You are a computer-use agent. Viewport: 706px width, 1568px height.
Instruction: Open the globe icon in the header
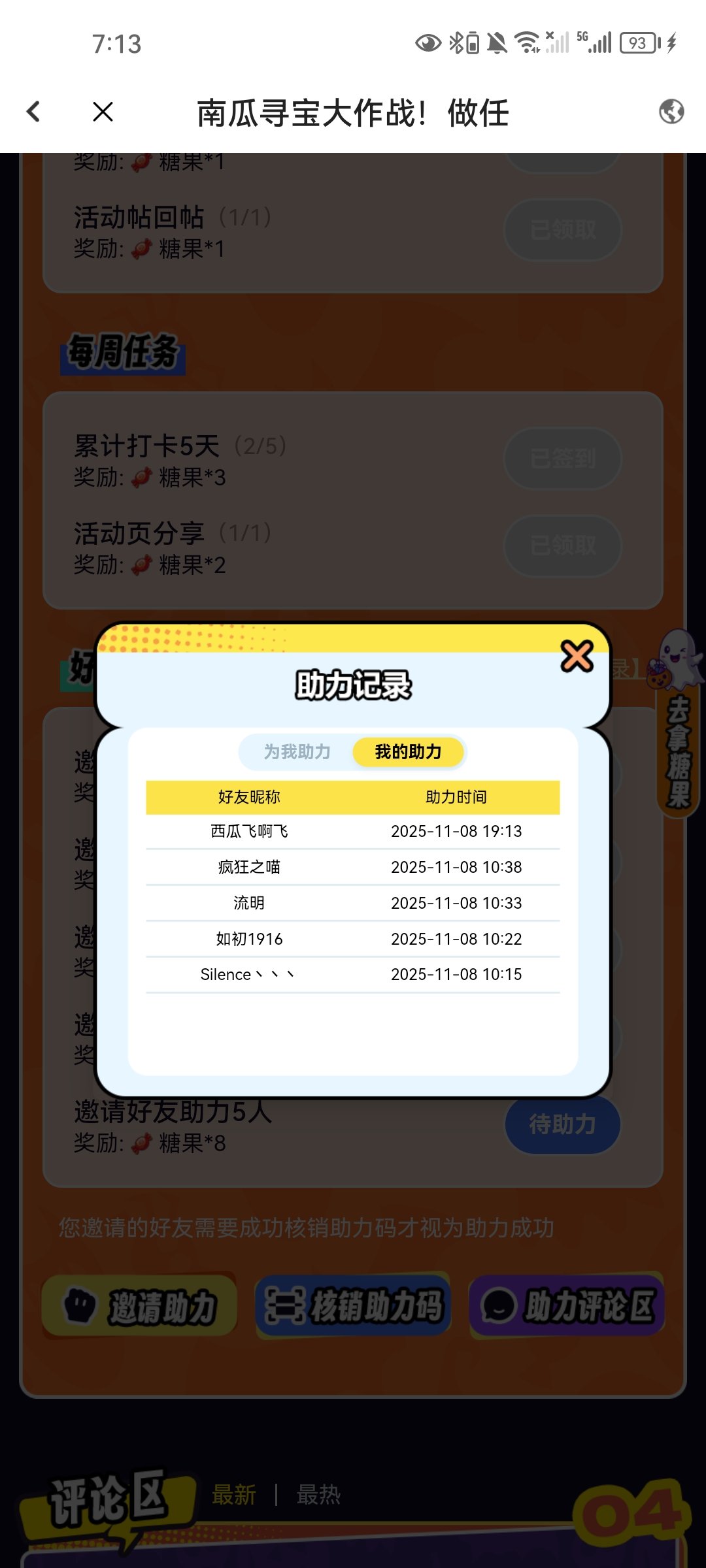[671, 112]
